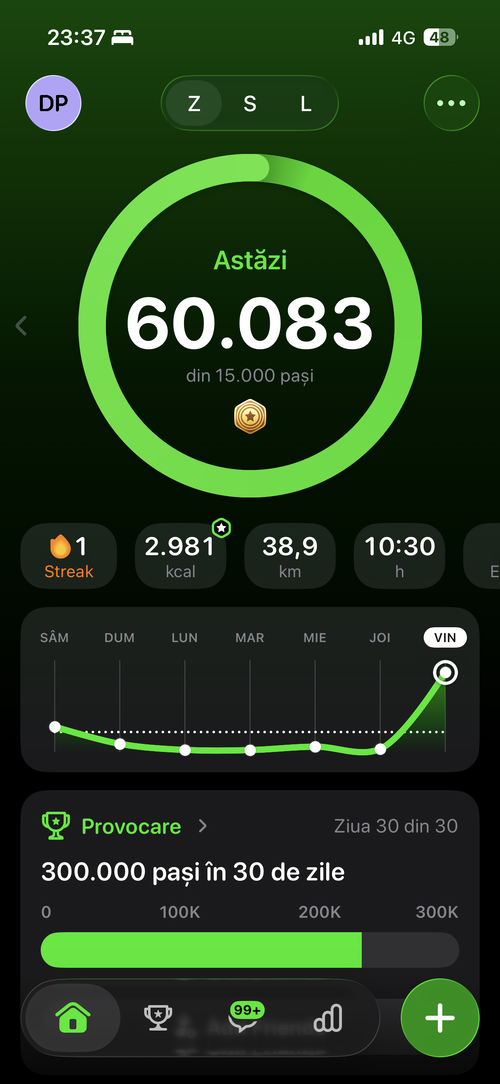
Task: Select LUN on the weekly chart
Action: 185,637
